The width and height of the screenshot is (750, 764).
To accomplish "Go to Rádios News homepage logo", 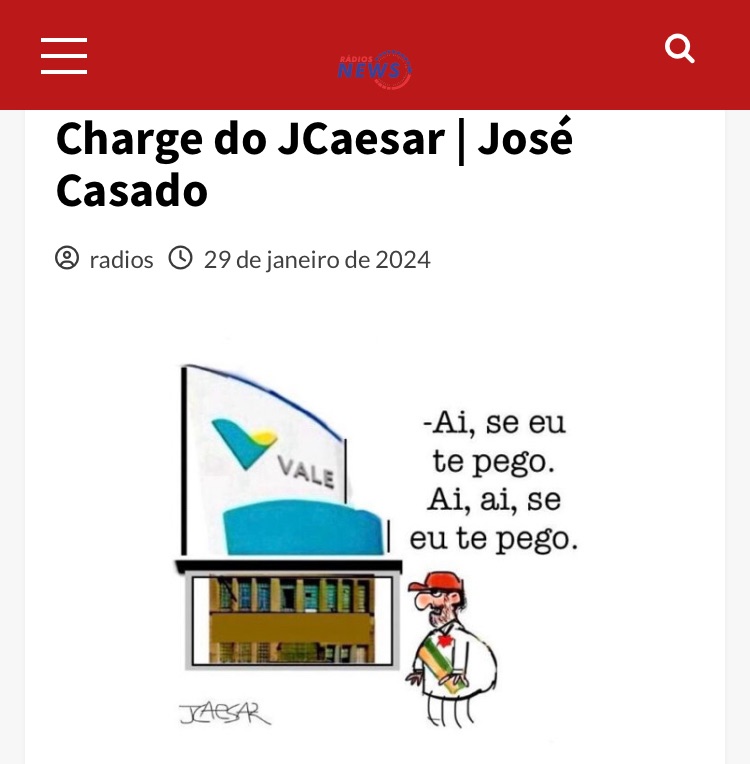I will click(x=374, y=68).
